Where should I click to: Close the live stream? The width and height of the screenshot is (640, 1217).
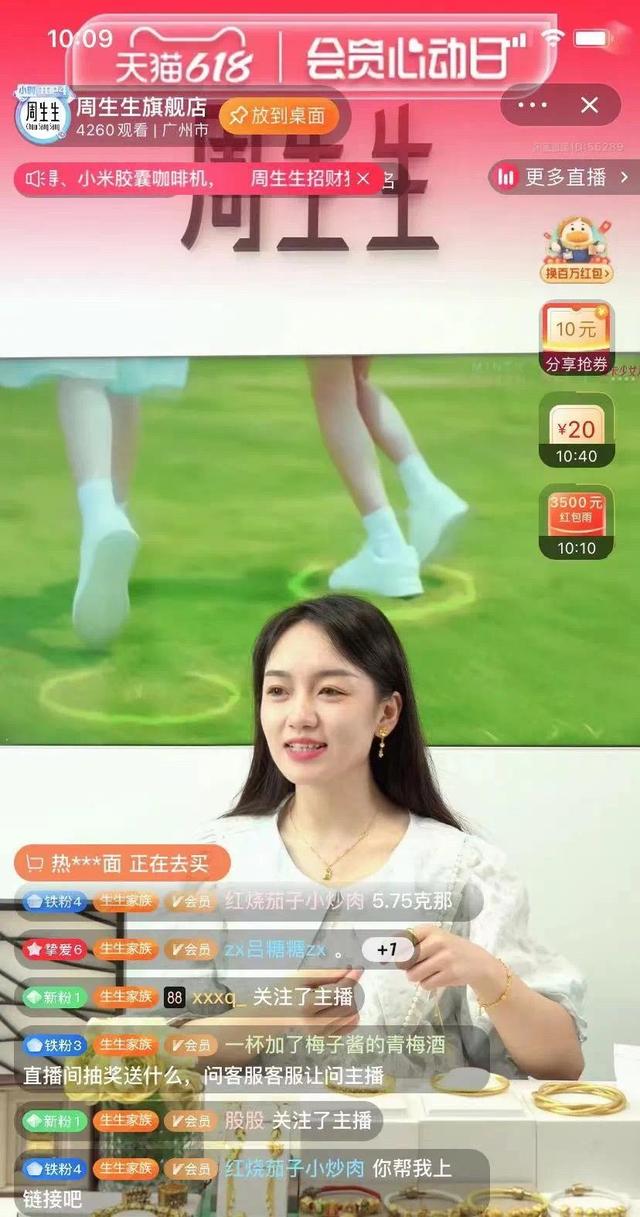tap(590, 105)
